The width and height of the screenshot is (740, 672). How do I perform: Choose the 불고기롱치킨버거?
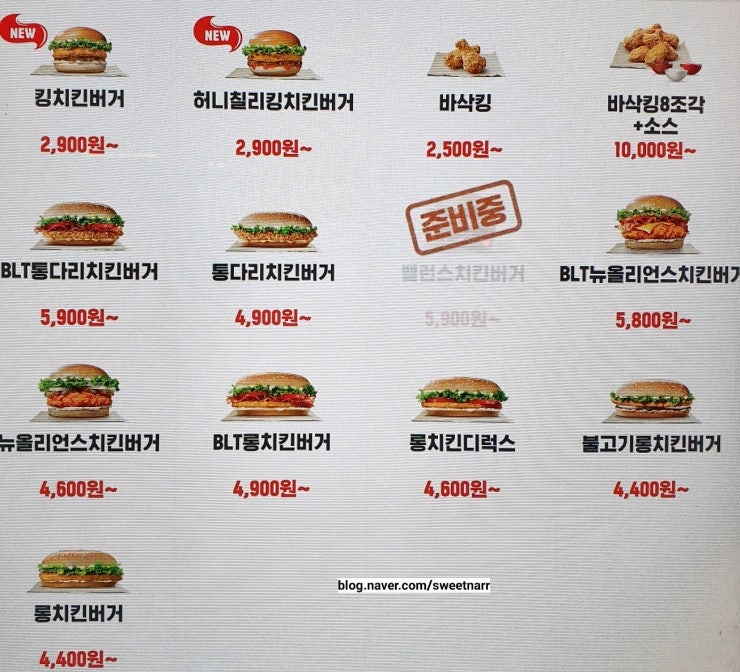click(652, 399)
